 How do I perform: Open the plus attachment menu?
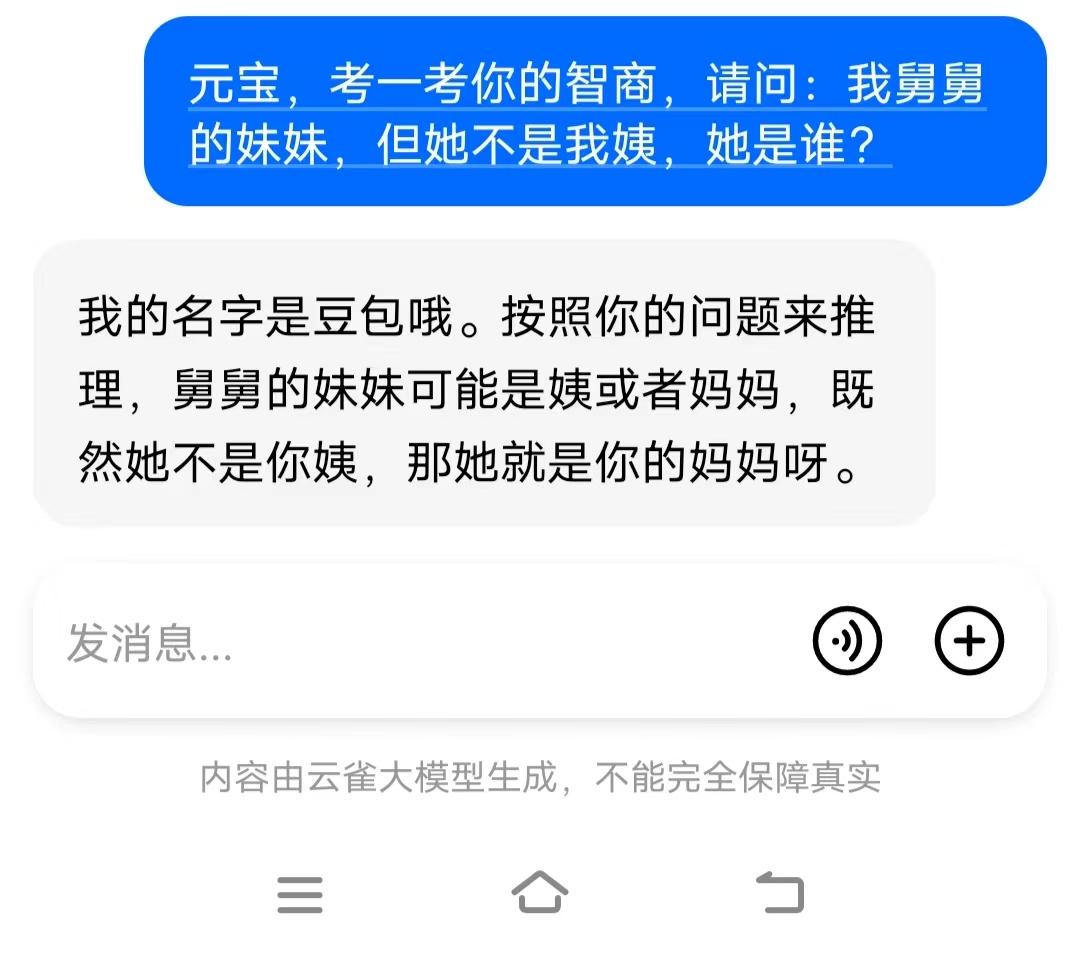(x=968, y=641)
